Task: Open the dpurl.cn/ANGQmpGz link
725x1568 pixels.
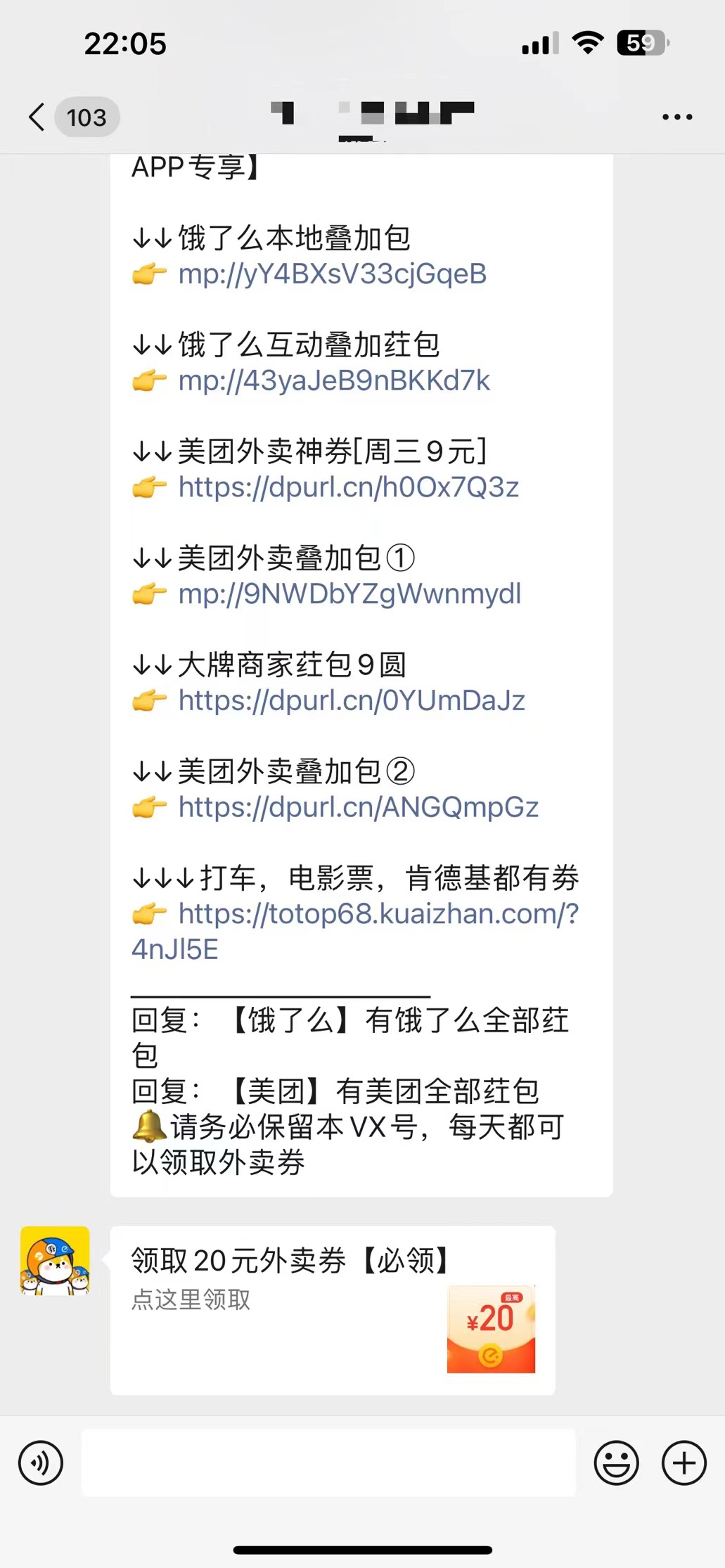Action: (358, 807)
